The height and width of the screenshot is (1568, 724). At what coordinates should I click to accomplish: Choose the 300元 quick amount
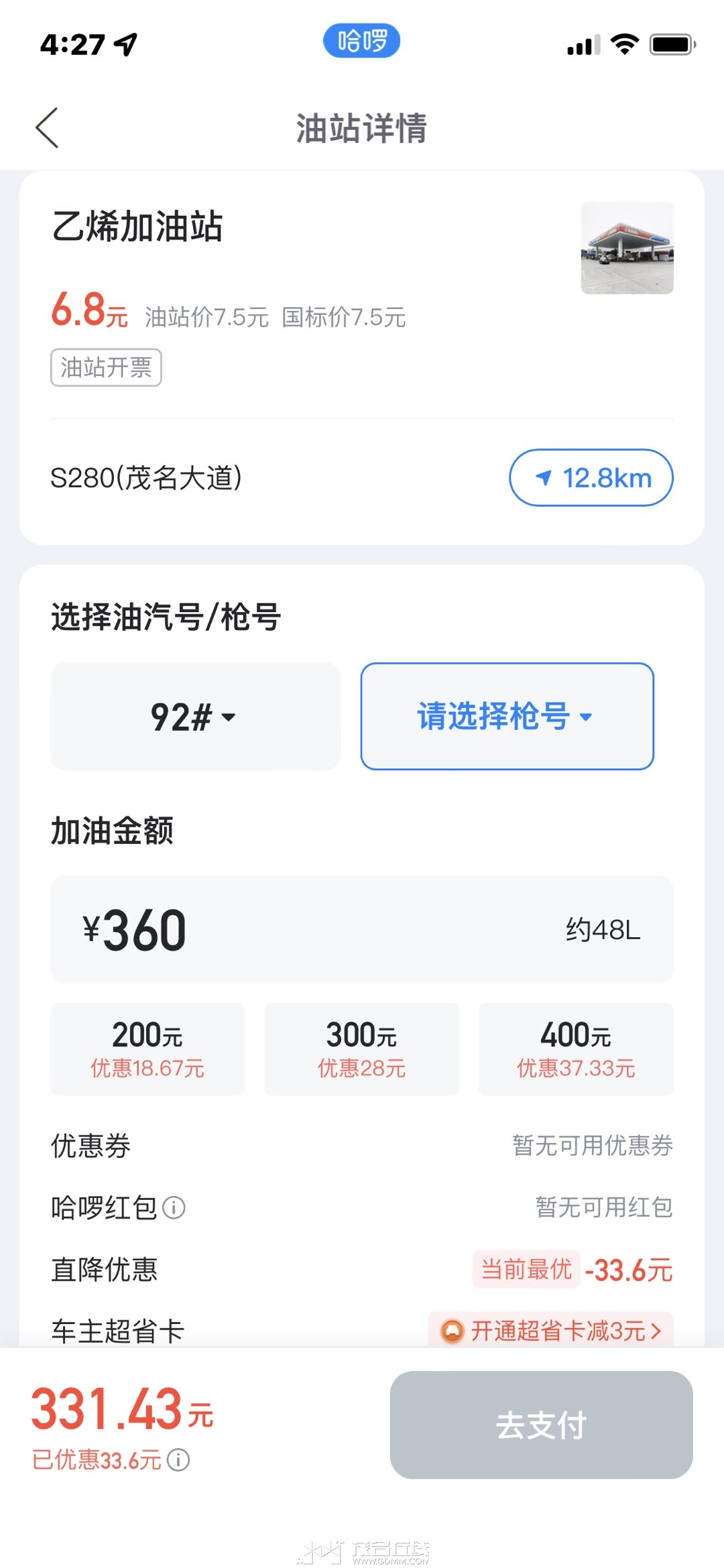click(362, 1048)
